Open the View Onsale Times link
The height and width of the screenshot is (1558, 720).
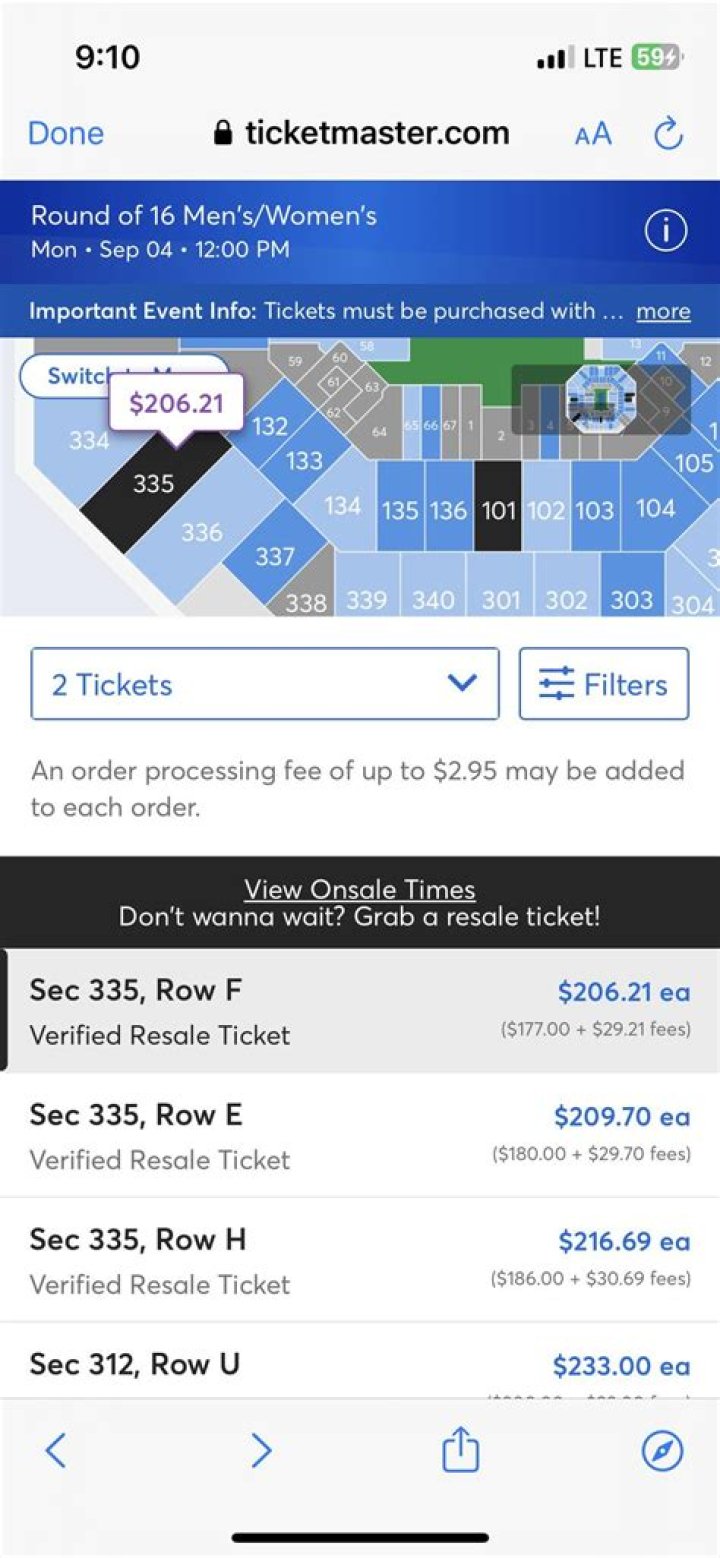click(360, 890)
